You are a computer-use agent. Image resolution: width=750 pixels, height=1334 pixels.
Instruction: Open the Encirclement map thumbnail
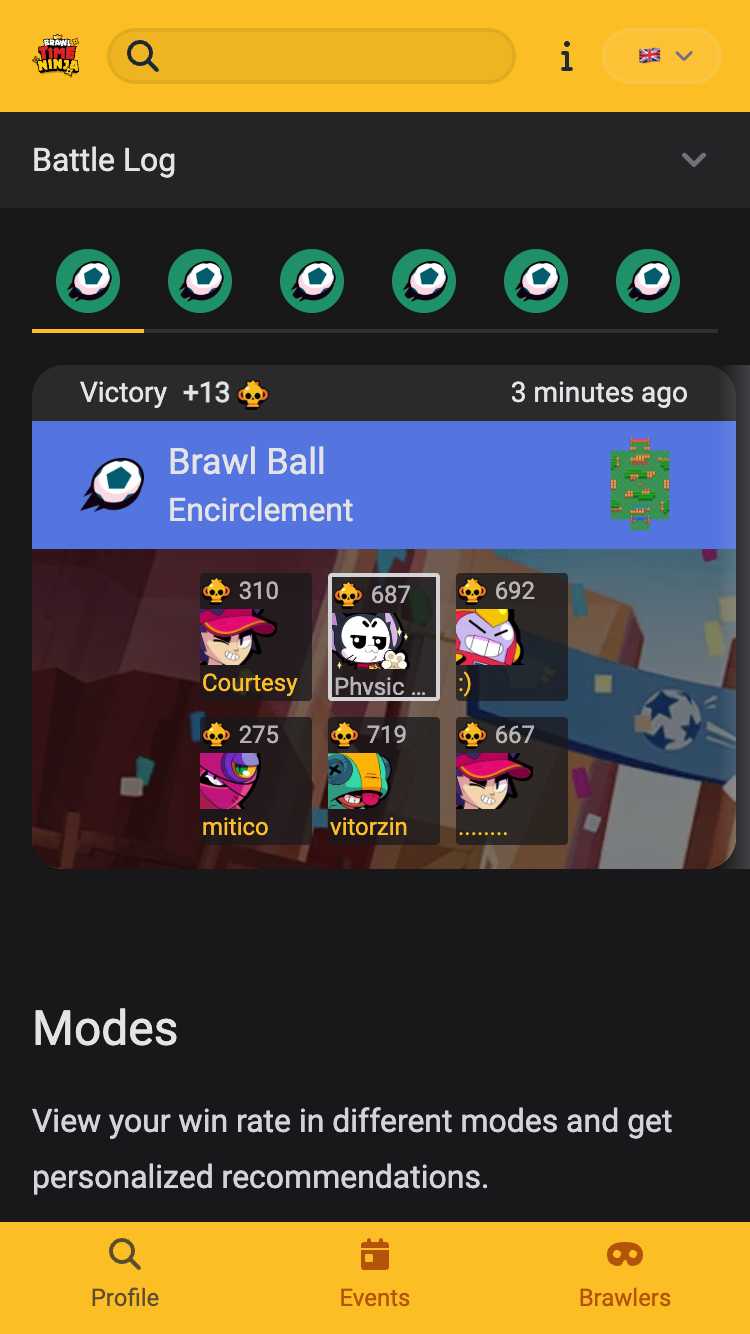640,484
